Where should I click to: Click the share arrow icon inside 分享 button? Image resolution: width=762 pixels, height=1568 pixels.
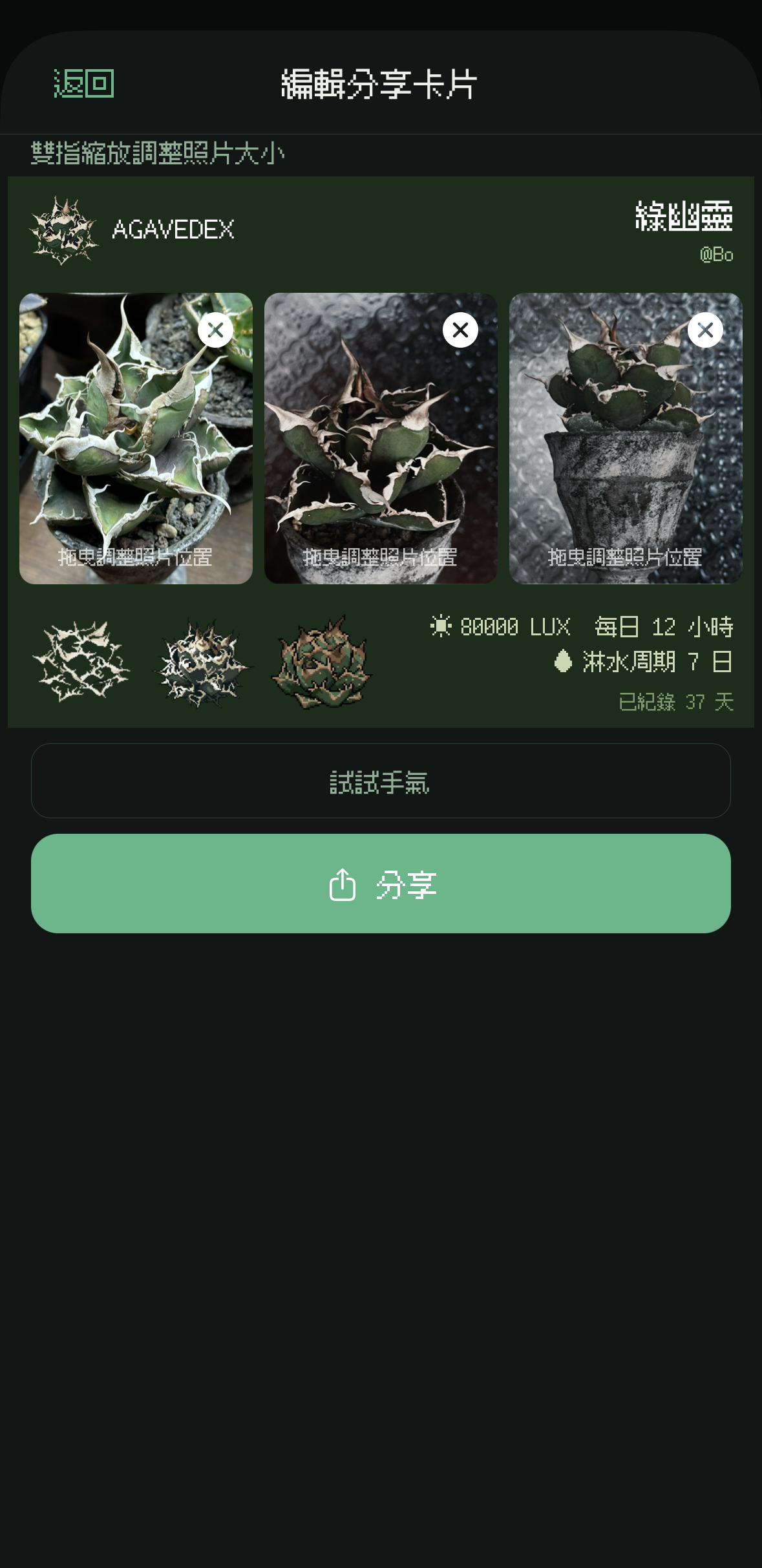pyautogui.click(x=342, y=884)
